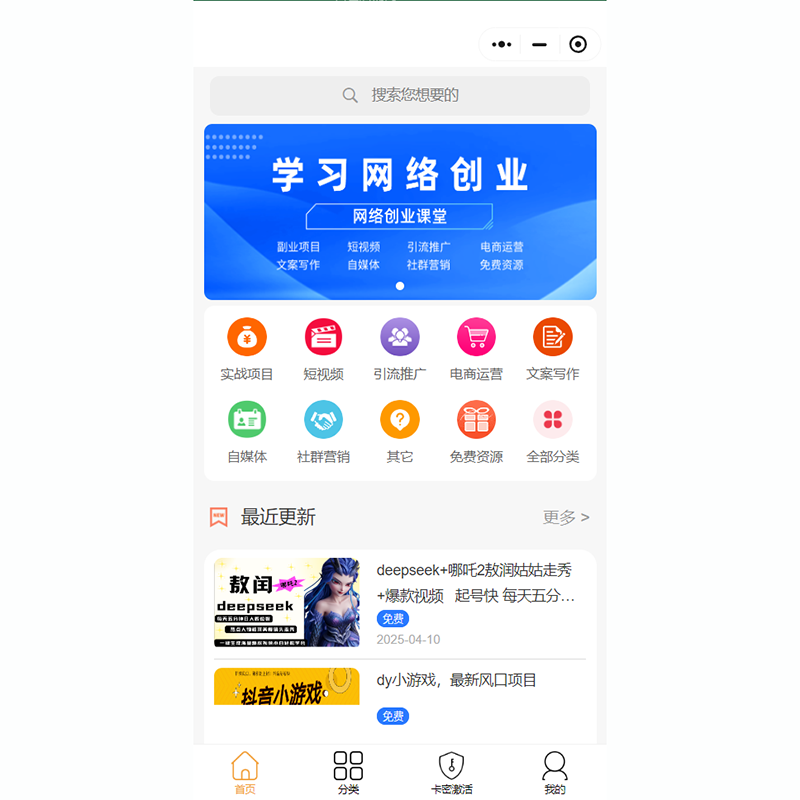Open the 实战项目 category
800x800 pixels.
(x=247, y=348)
